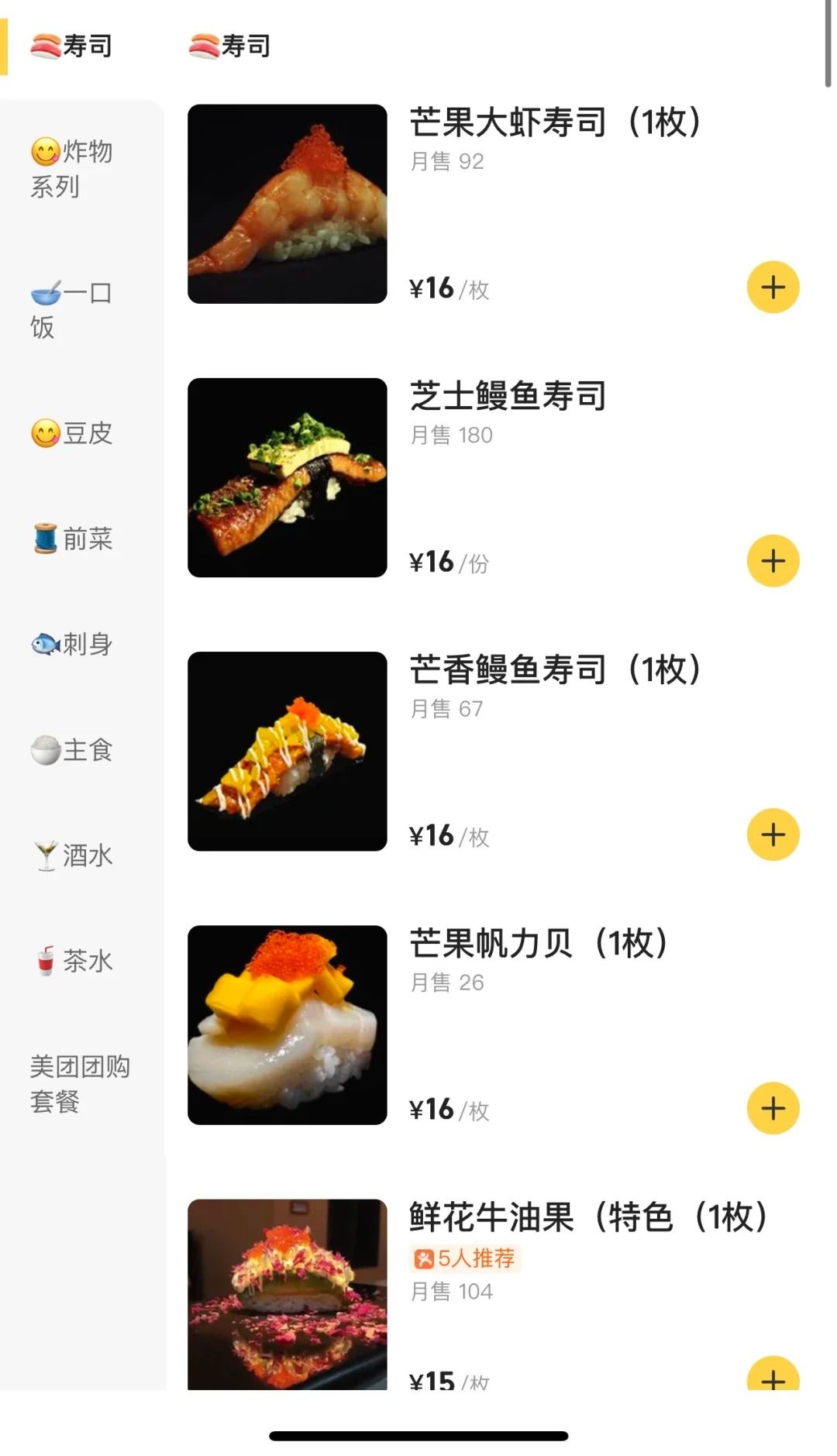Add 芝士鳗鱼寿司 to the cart
This screenshot has width=837, height=1456.
pos(773,561)
